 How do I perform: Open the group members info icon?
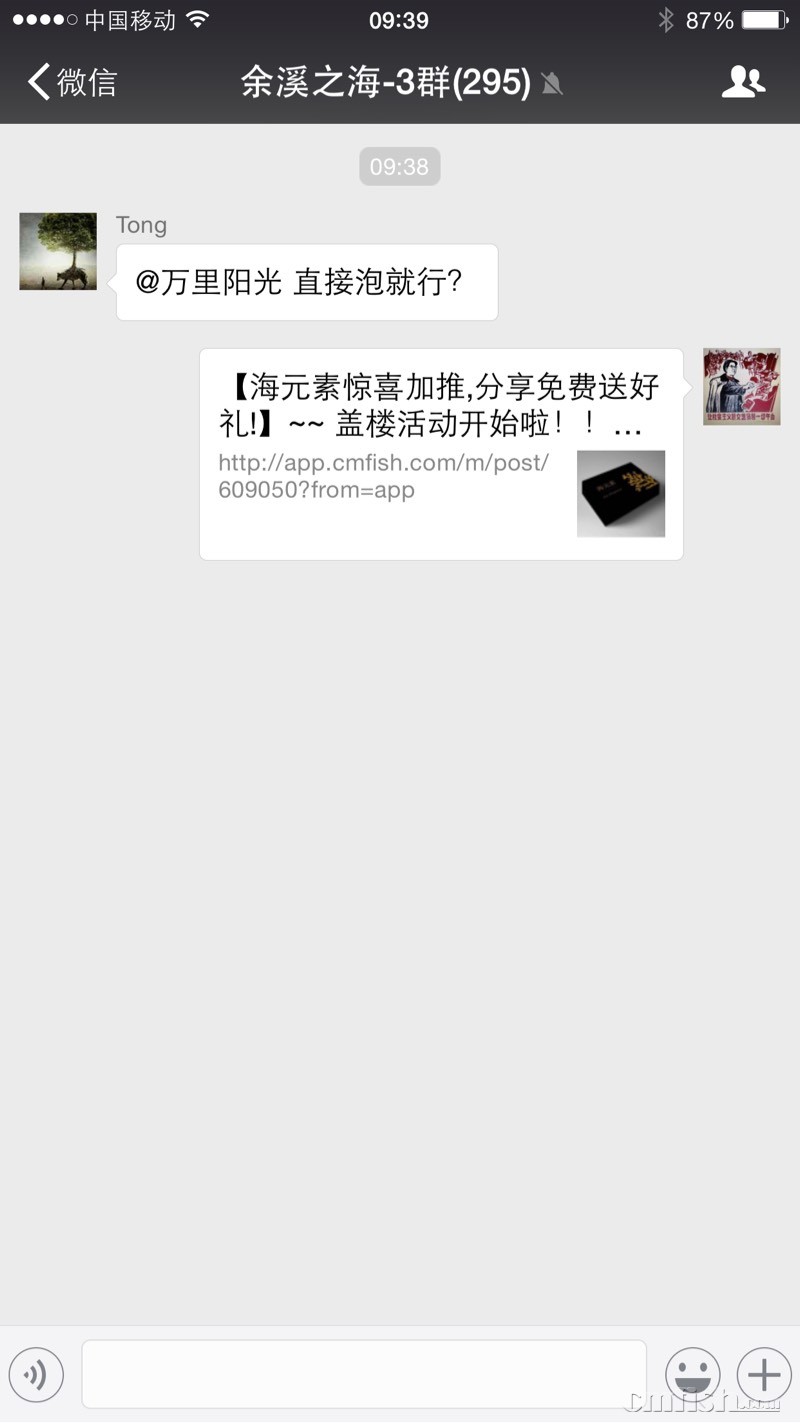pyautogui.click(x=743, y=82)
